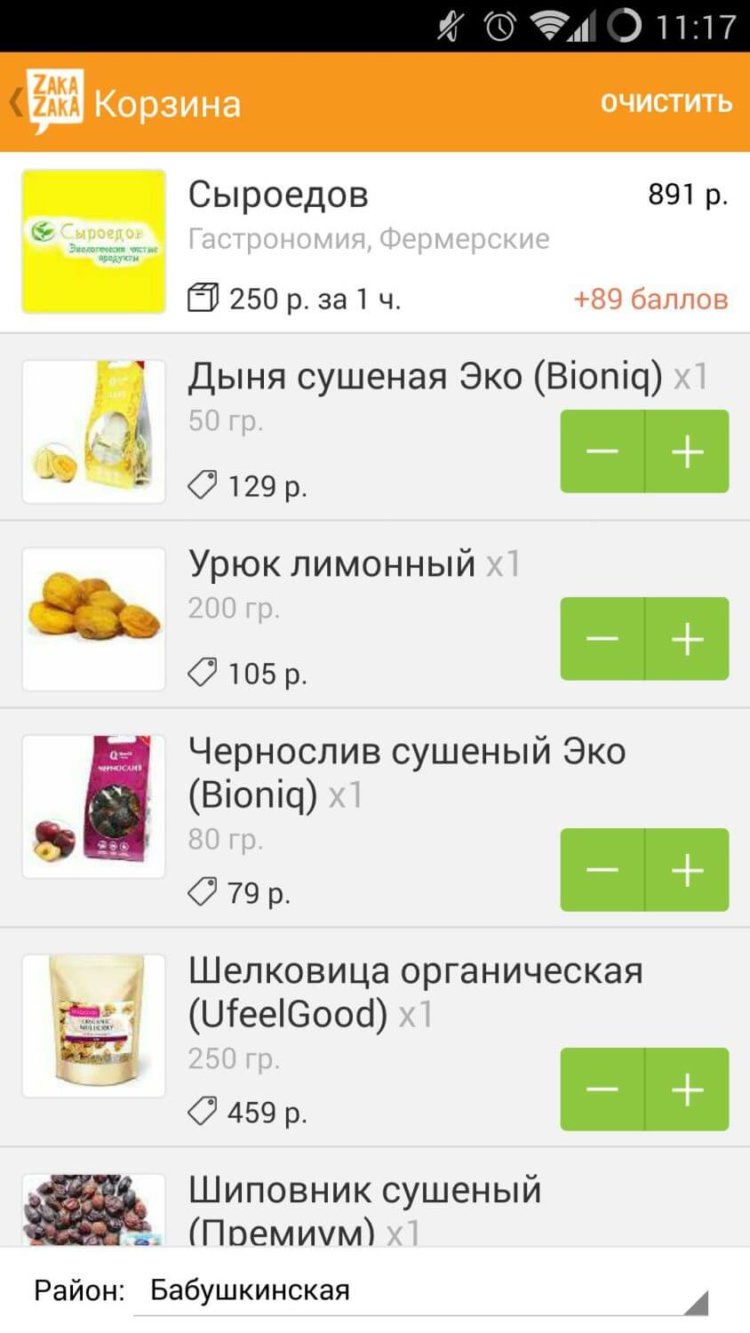
Task: Add one more Урюк лимонный
Action: 688,639
